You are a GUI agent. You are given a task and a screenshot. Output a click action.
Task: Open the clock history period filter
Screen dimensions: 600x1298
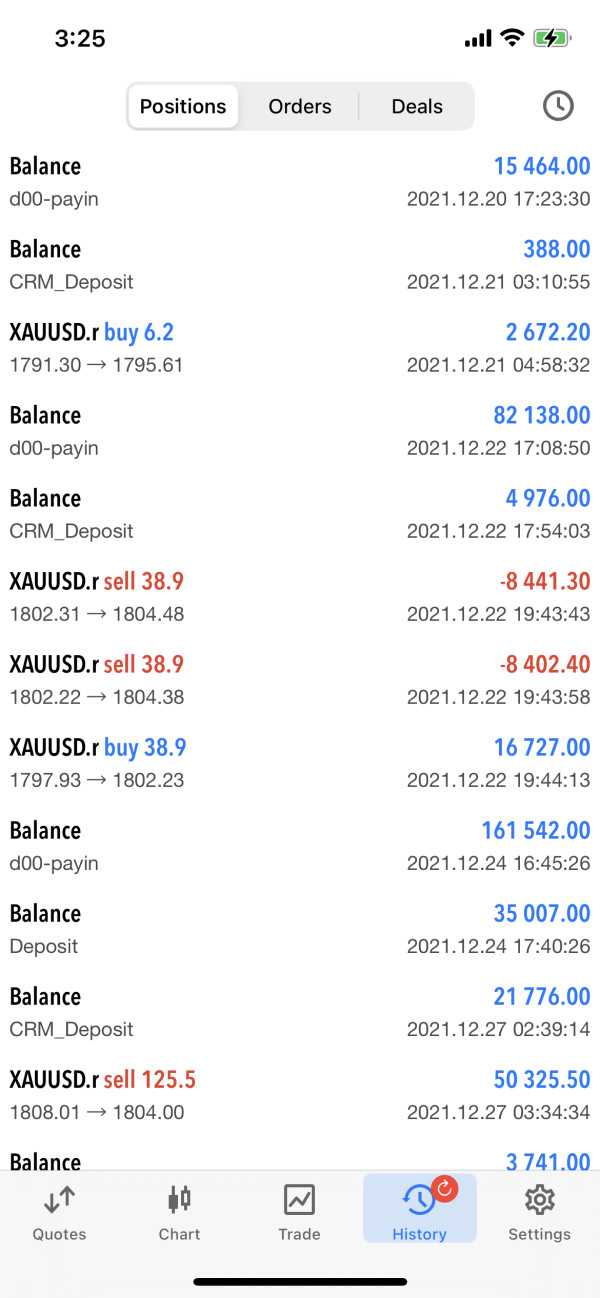point(558,106)
